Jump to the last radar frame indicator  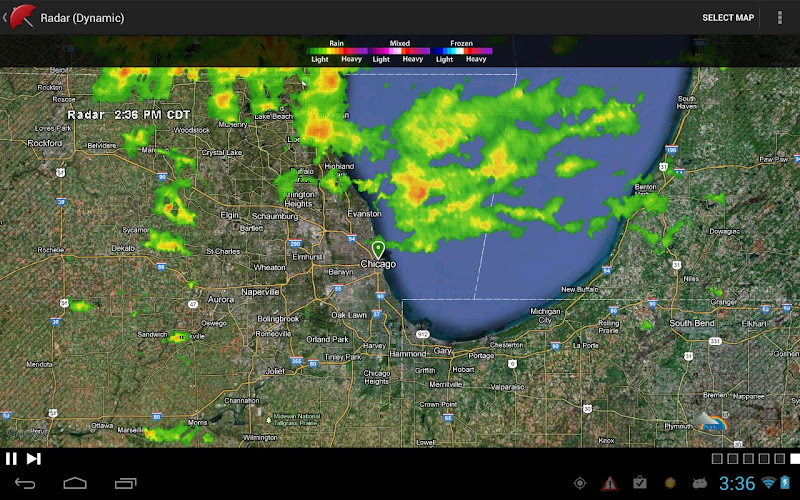point(794,459)
